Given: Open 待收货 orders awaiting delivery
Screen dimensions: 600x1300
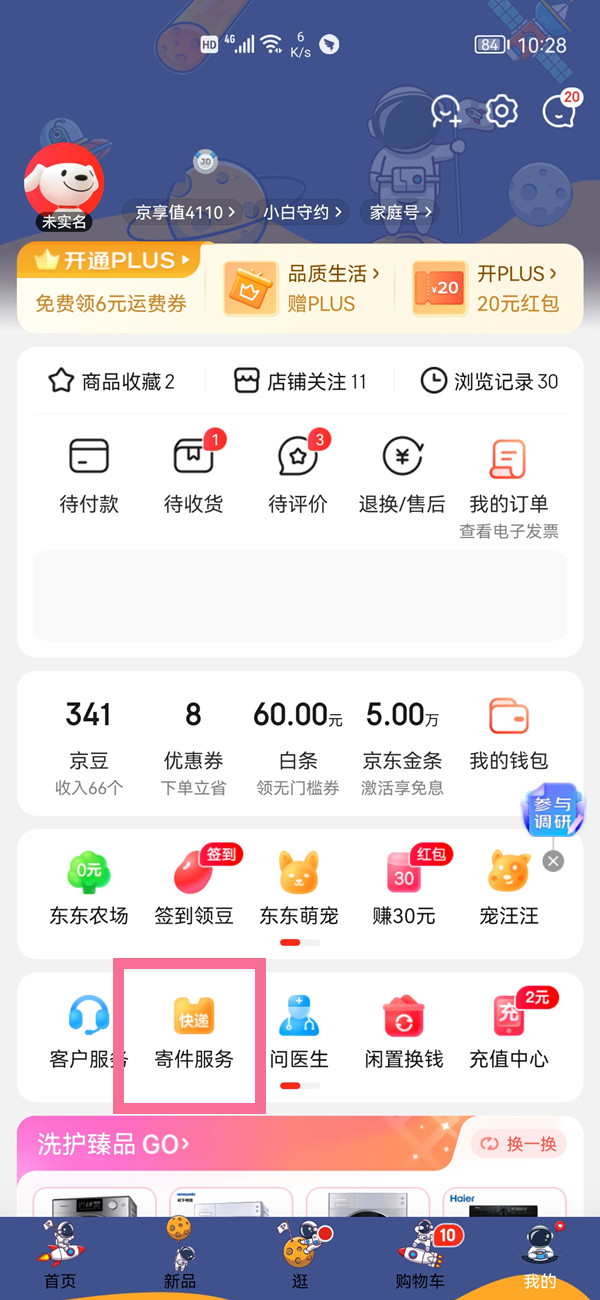Looking at the screenshot, I should coord(193,474).
